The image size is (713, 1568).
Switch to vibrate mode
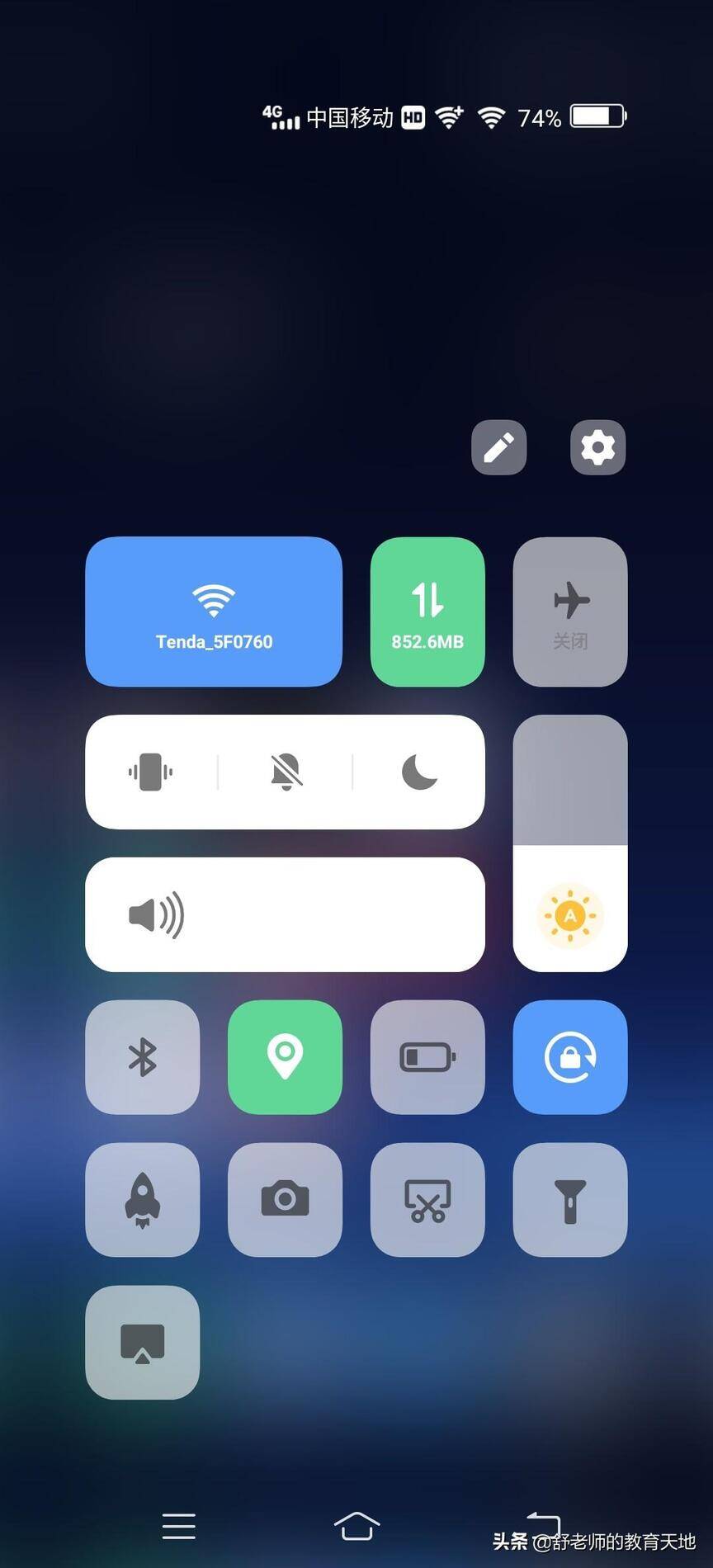coord(150,772)
